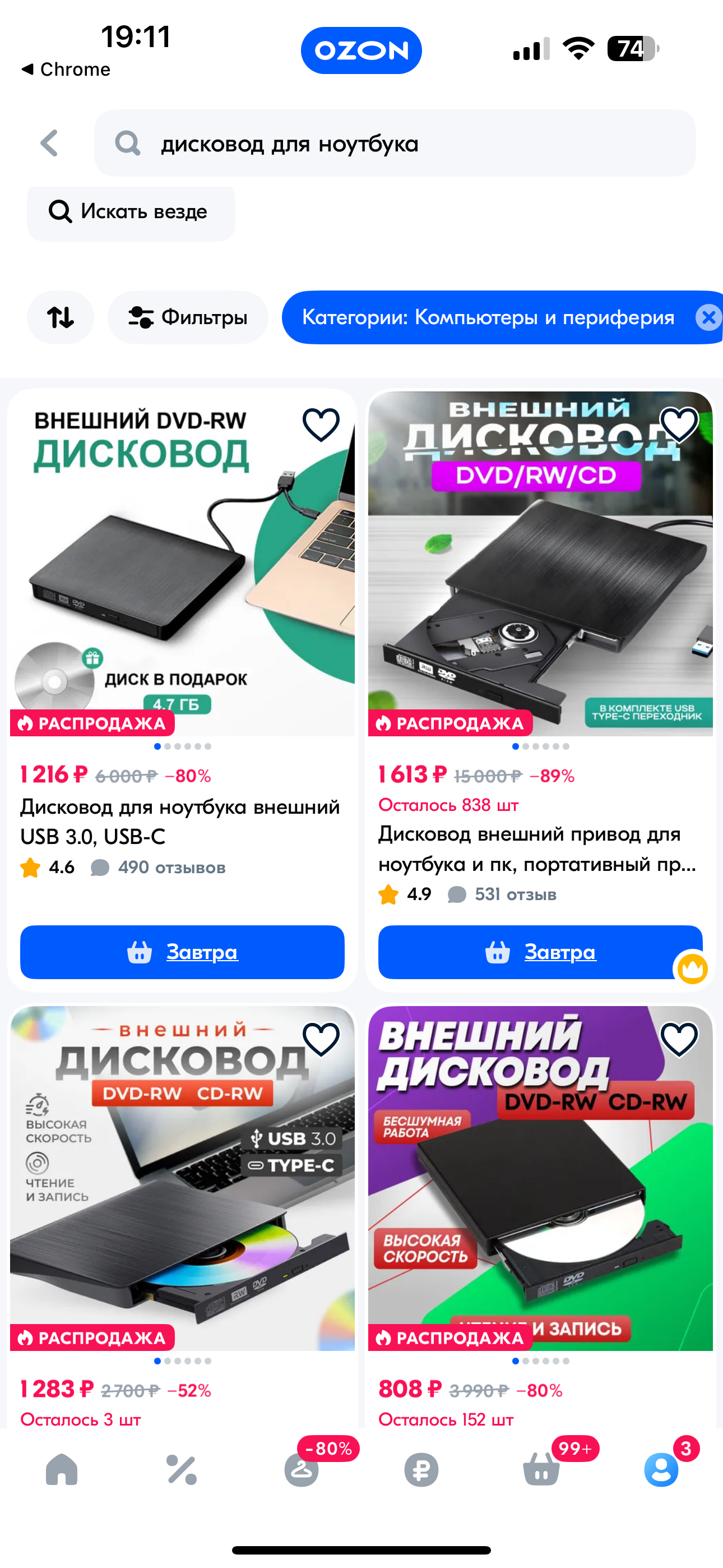Open the search field with дисковод для ноутбука
The height and width of the screenshot is (1568, 723).
(395, 144)
